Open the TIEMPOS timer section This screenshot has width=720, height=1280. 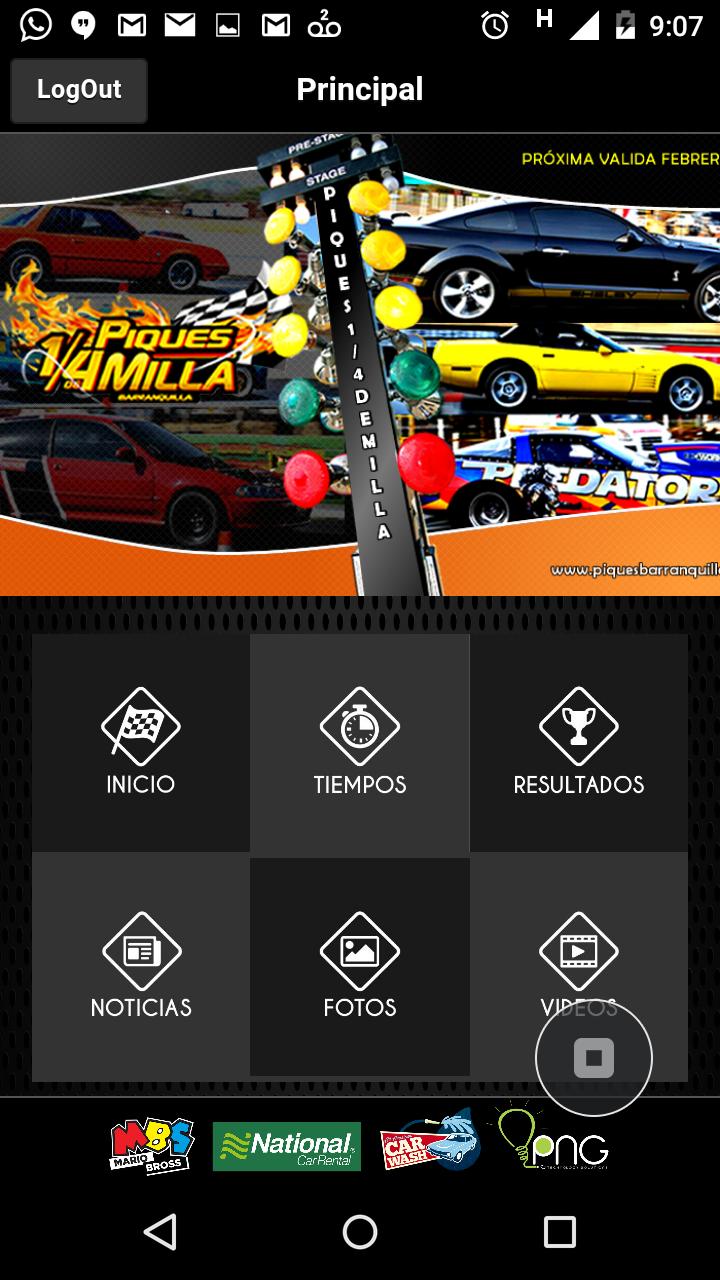pyautogui.click(x=360, y=742)
